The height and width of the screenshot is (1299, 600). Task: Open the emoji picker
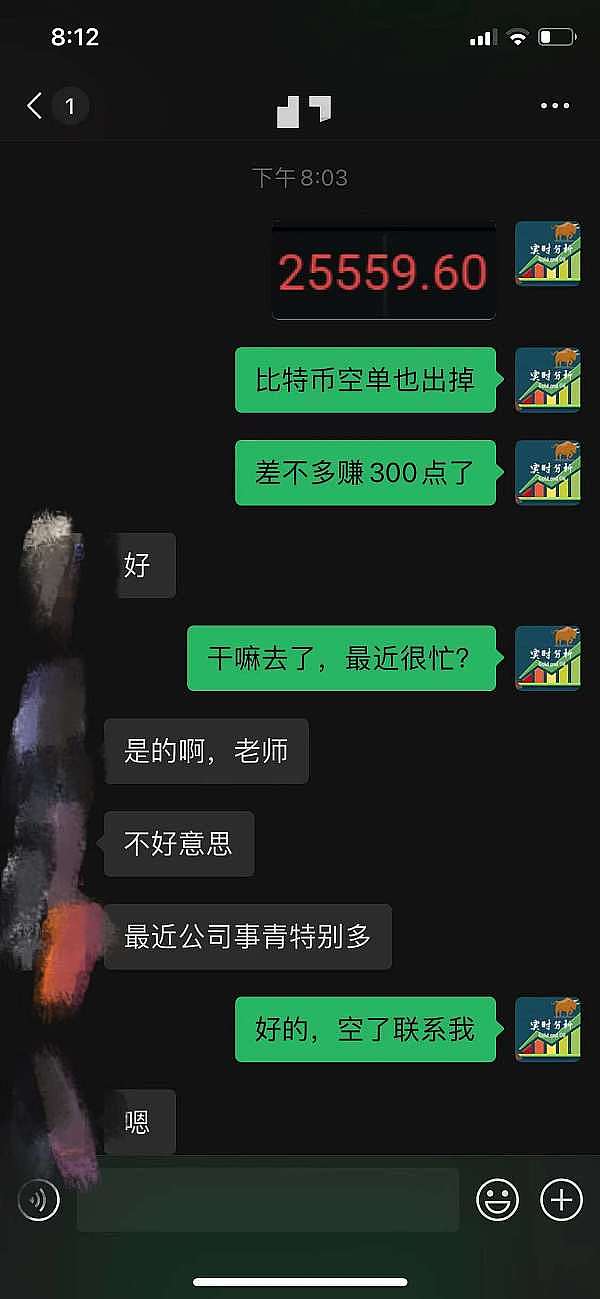click(x=497, y=1199)
